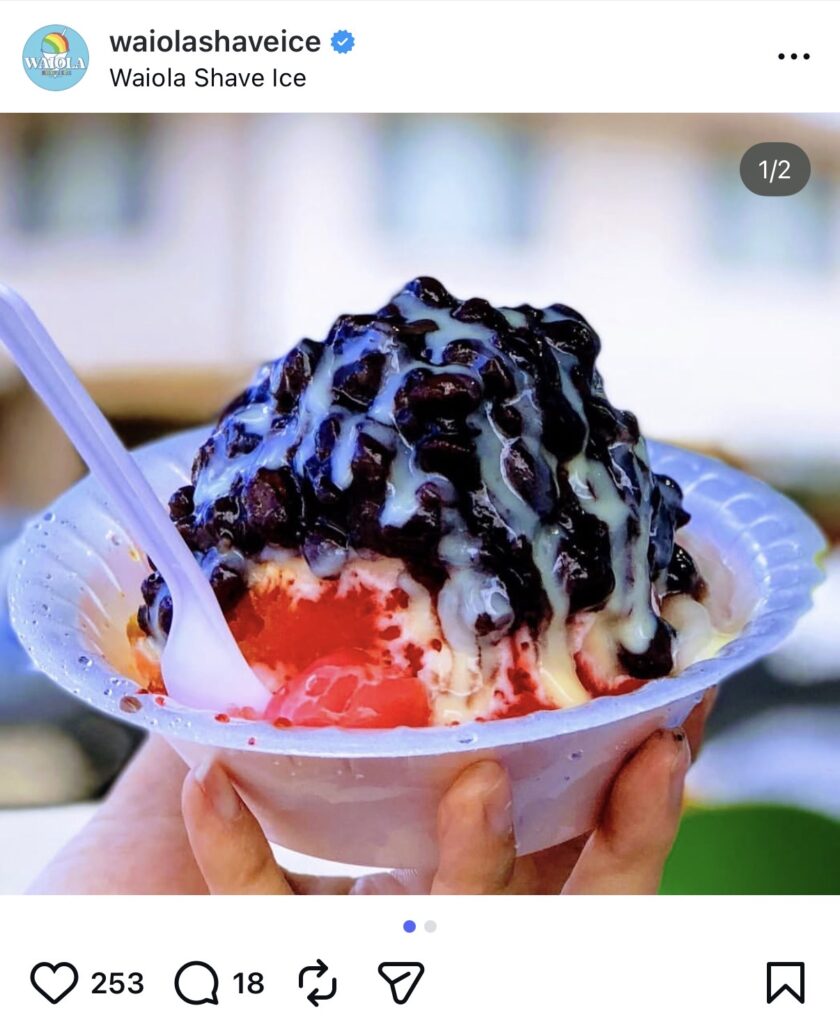The width and height of the screenshot is (840, 1024).
Task: Open the comments on this post
Action: [x=197, y=983]
